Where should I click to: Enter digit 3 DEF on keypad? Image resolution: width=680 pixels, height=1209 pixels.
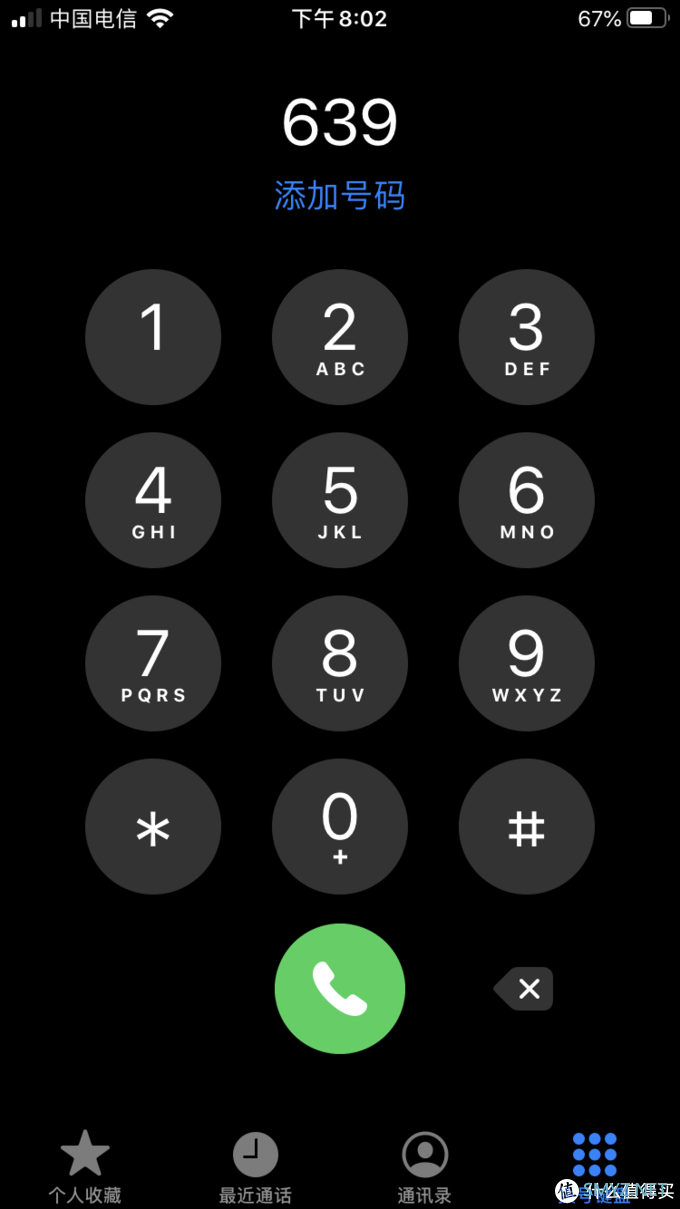[526, 337]
